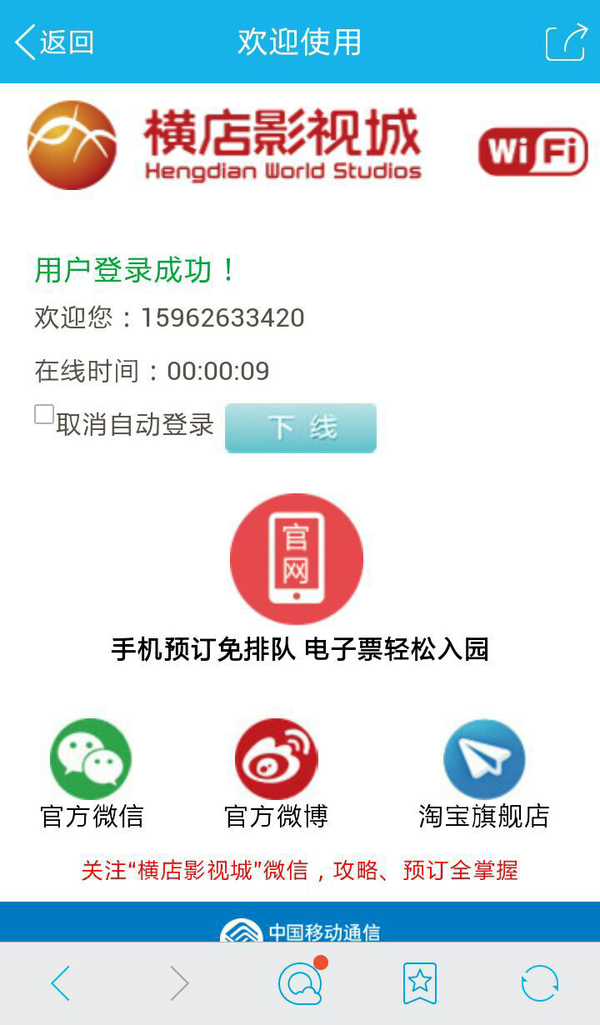Open 官方微信 official WeChat
600x1025 pixels.
(92, 774)
